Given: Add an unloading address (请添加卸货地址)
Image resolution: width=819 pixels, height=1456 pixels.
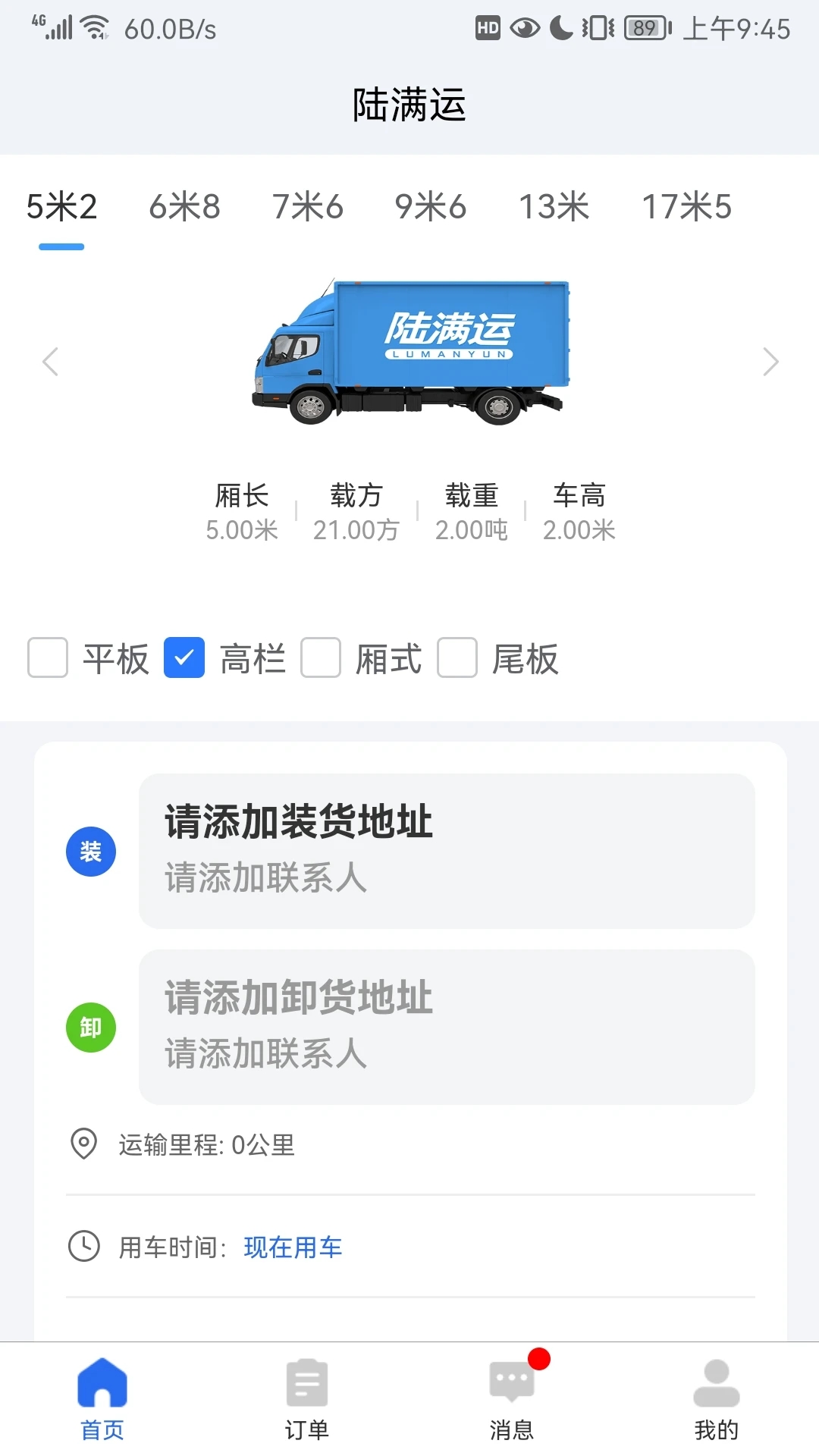Looking at the screenshot, I should pyautogui.click(x=447, y=1027).
